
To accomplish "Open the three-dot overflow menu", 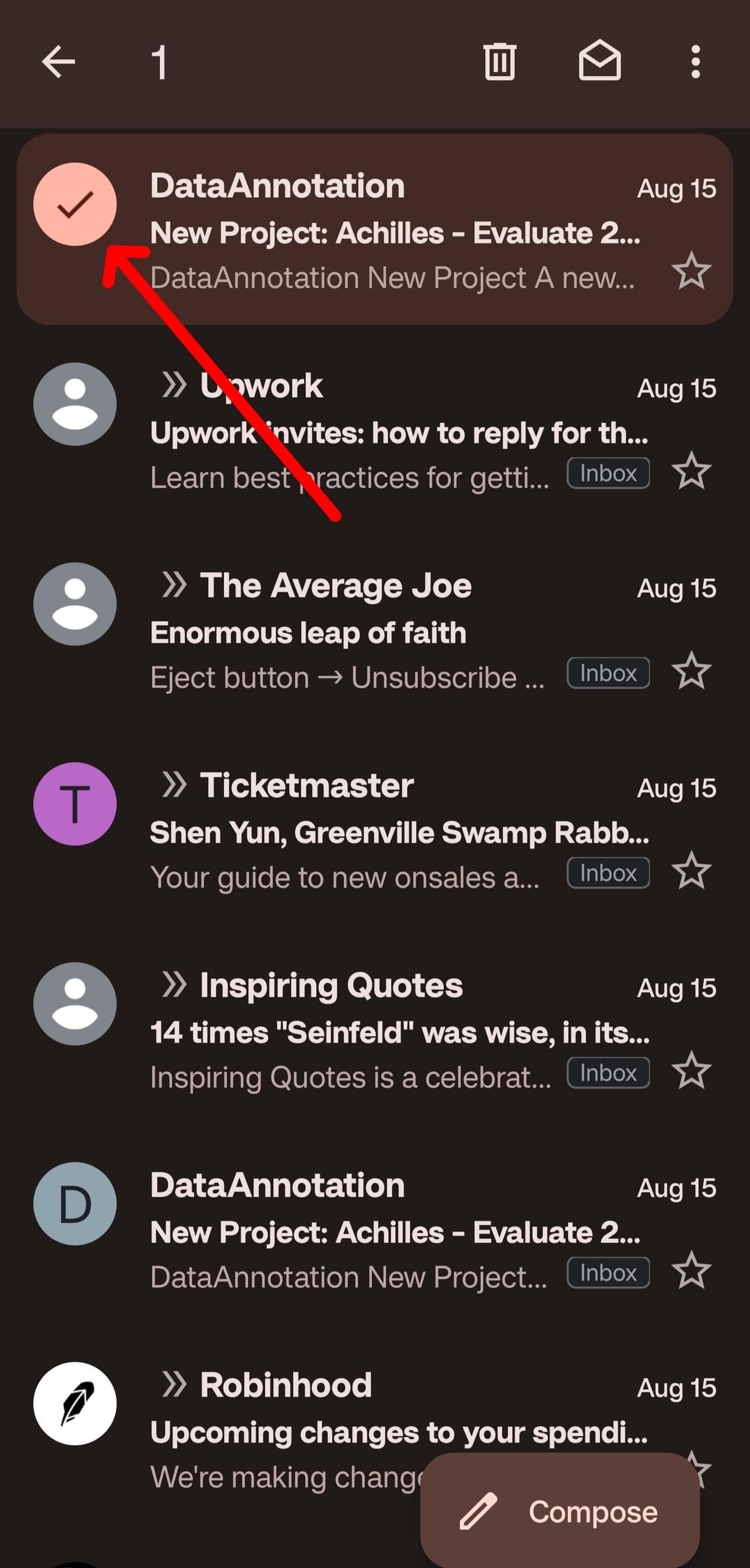I will click(695, 62).
